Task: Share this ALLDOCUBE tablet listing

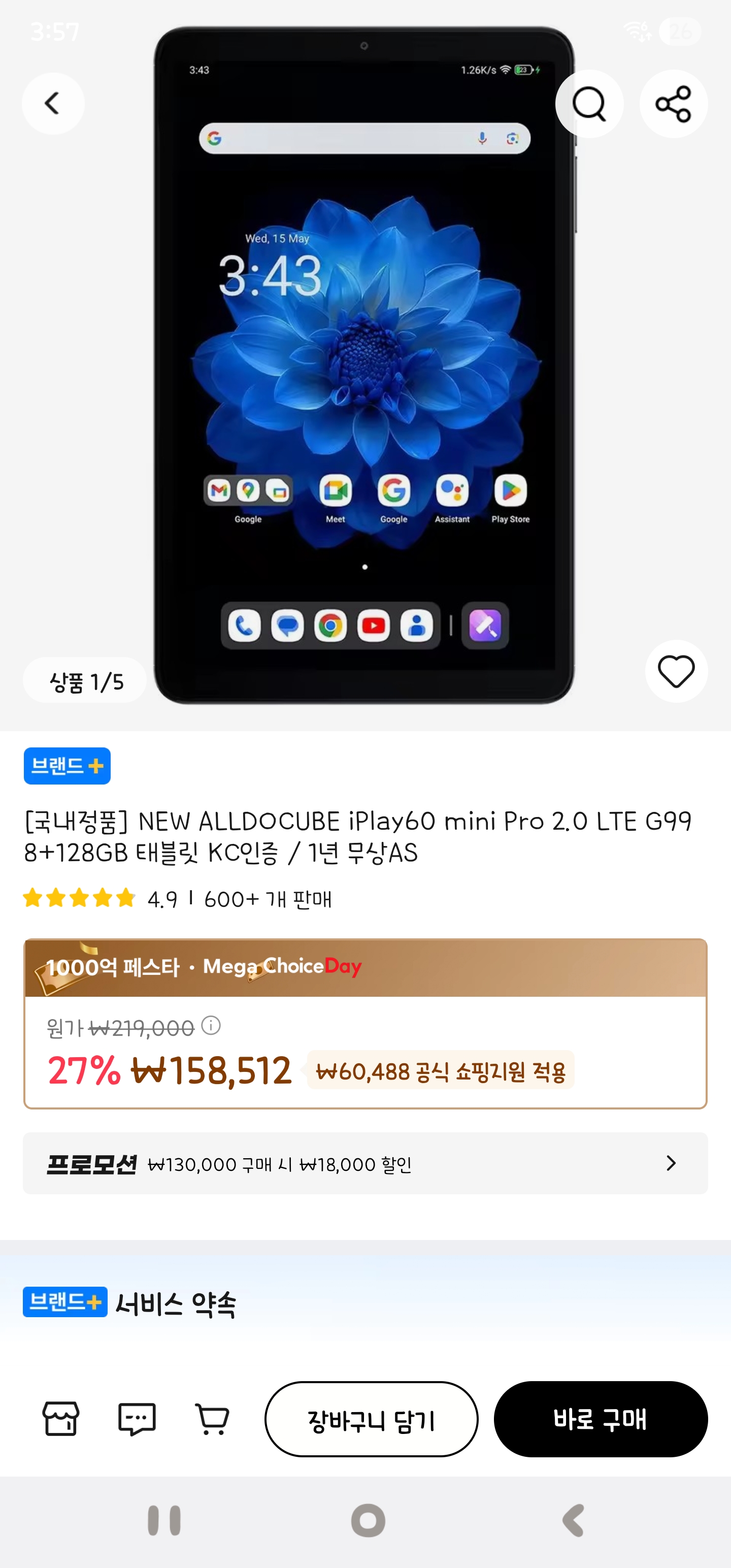Action: 673,104
